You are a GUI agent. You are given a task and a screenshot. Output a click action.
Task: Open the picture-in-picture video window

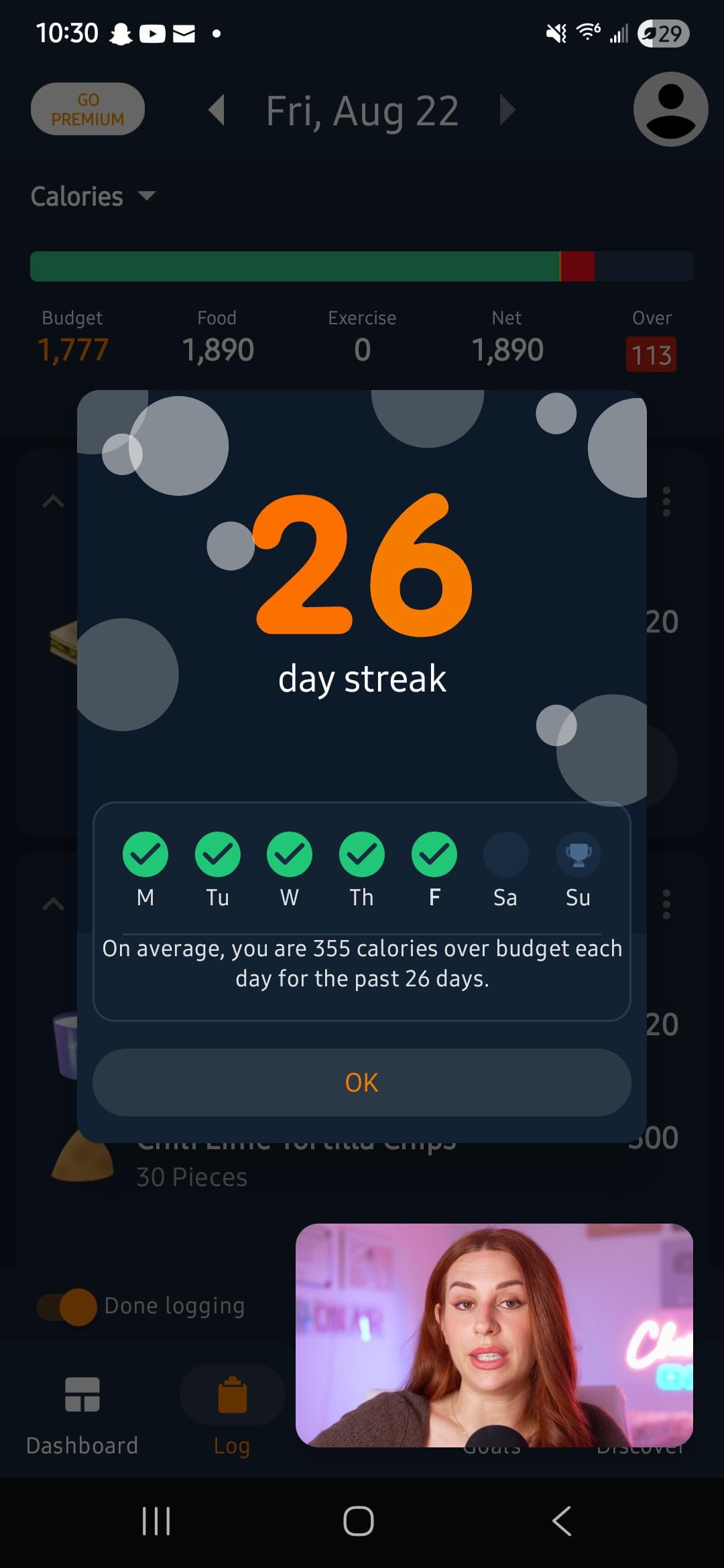[494, 1334]
